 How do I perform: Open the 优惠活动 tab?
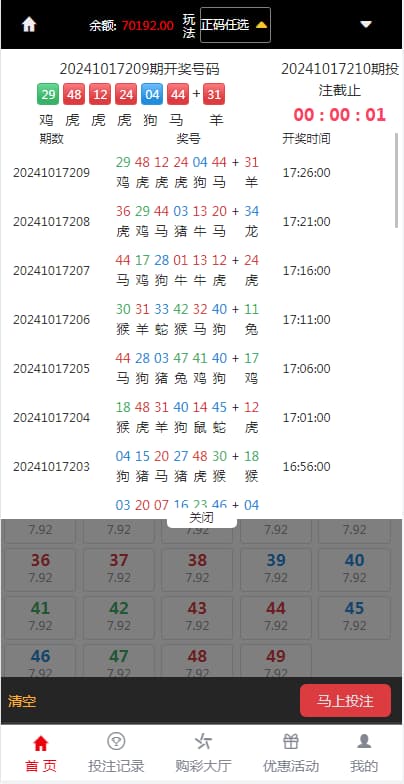290,754
